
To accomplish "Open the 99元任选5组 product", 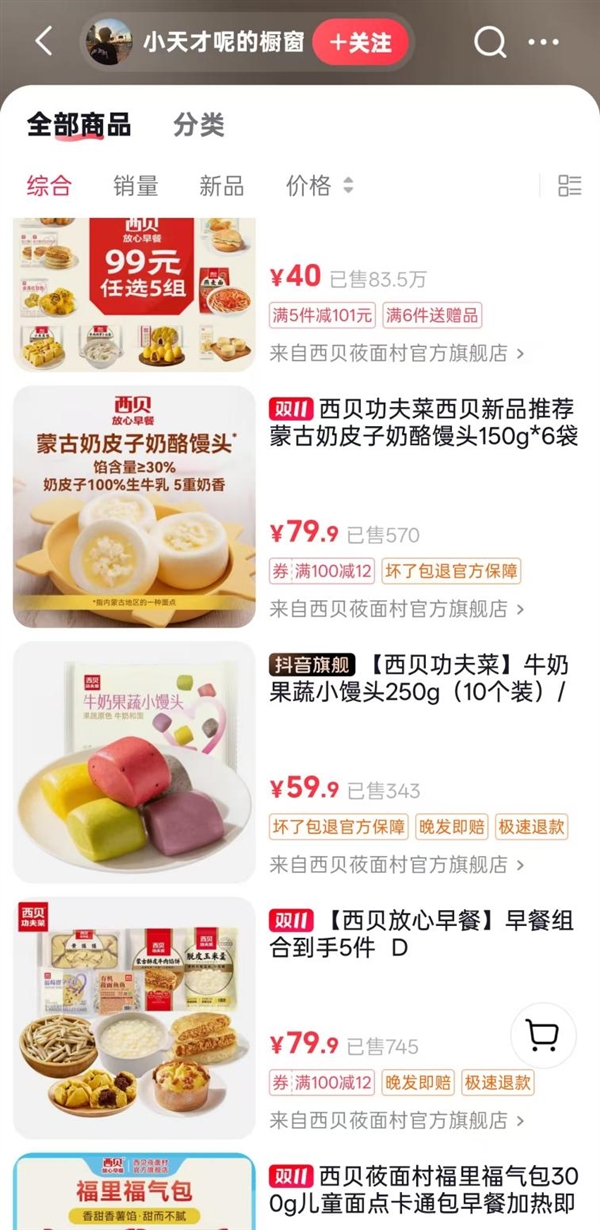I will 135,294.
